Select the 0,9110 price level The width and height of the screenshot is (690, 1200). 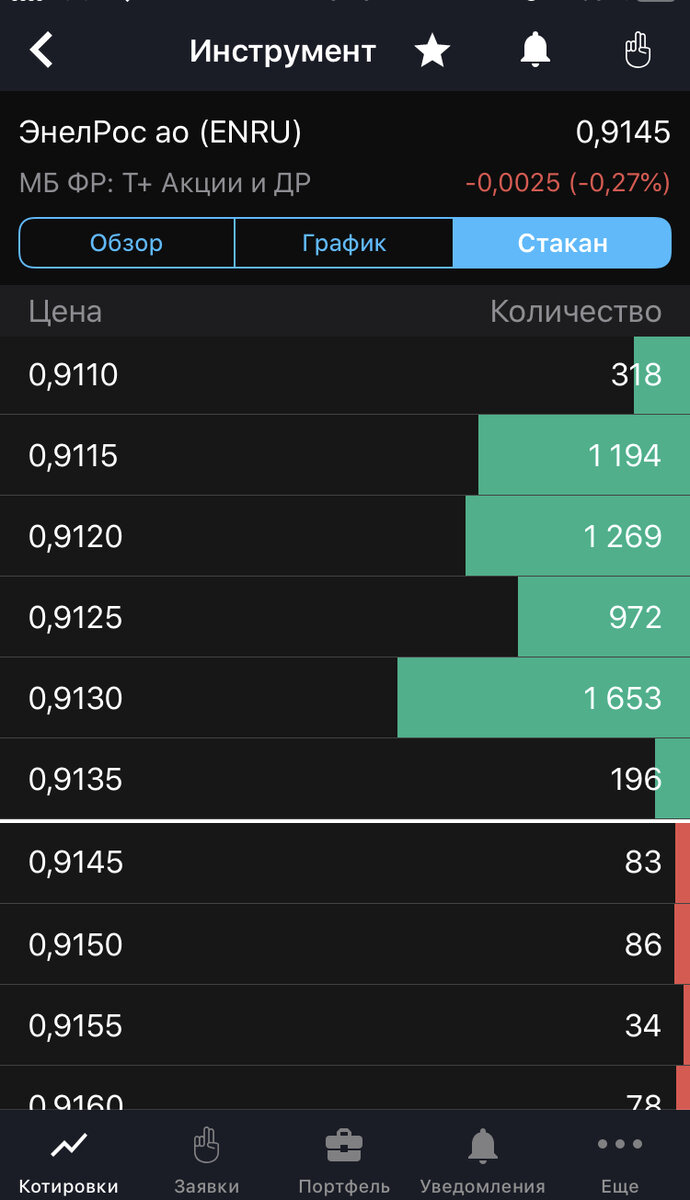coord(345,375)
